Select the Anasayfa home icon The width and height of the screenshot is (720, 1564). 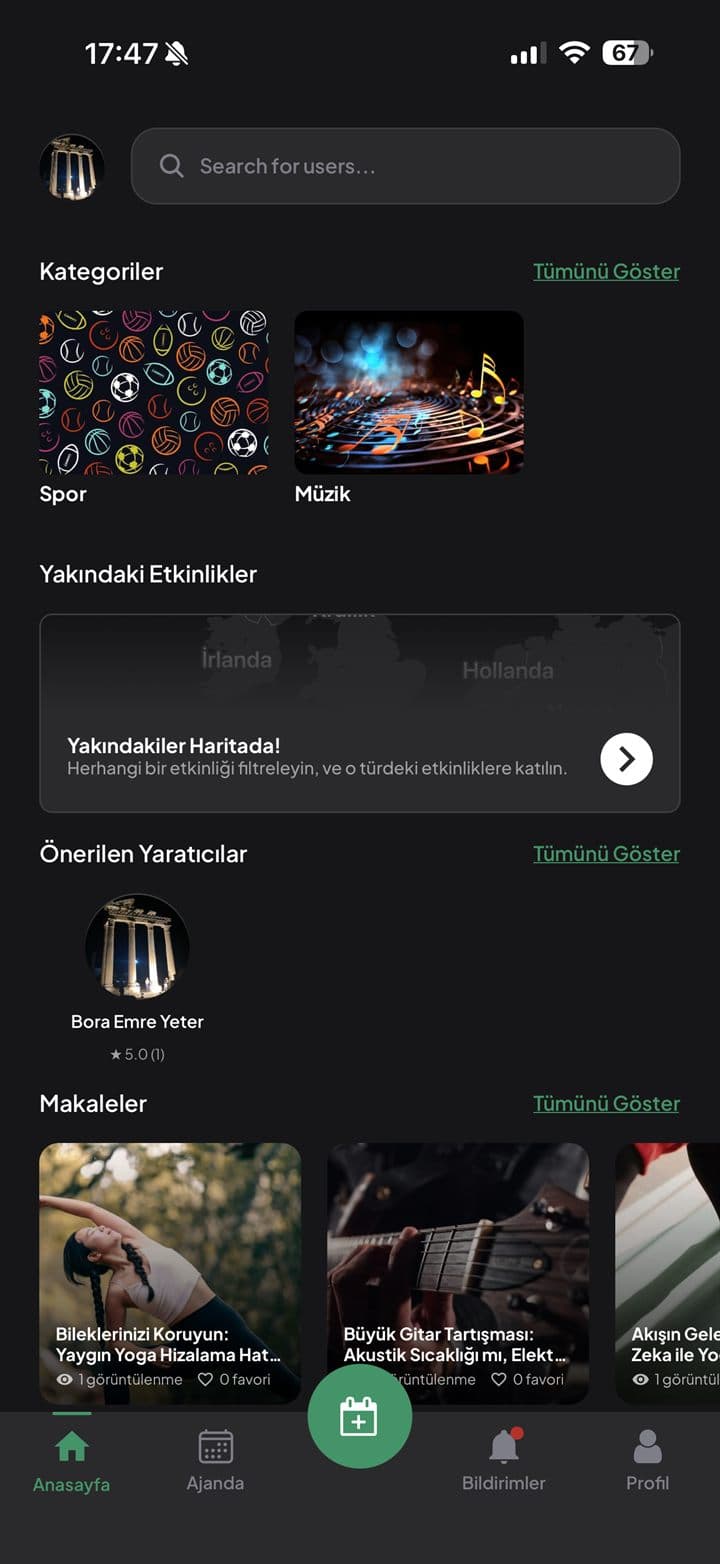coord(70,1446)
